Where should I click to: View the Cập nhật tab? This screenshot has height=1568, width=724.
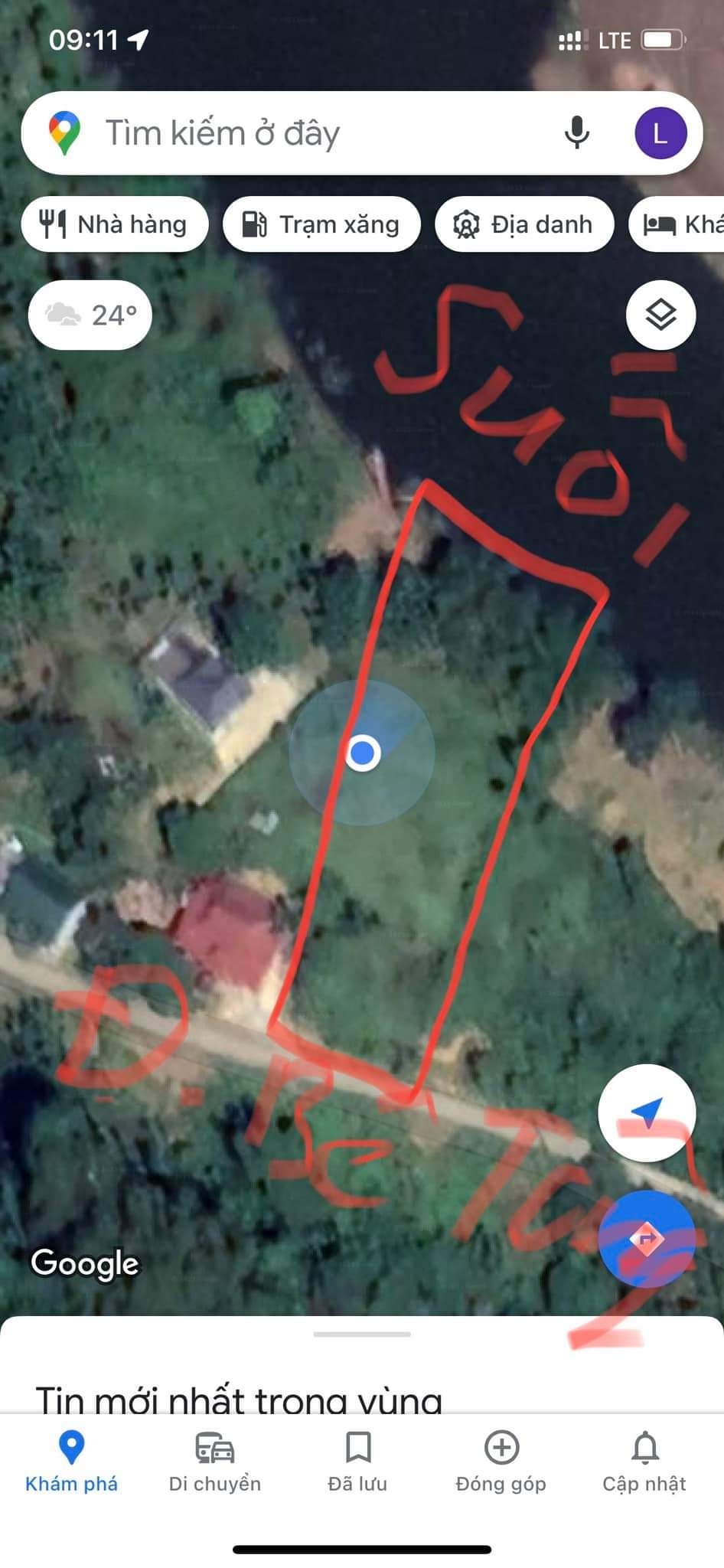(x=644, y=1462)
